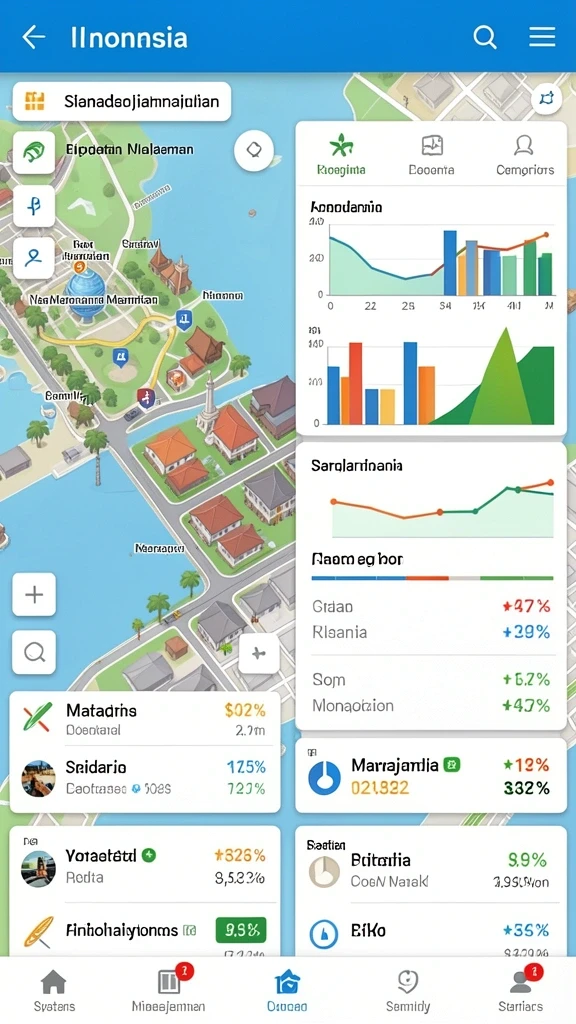The height and width of the screenshot is (1024, 576).
Task: Open search from the app bar
Action: (x=485, y=37)
